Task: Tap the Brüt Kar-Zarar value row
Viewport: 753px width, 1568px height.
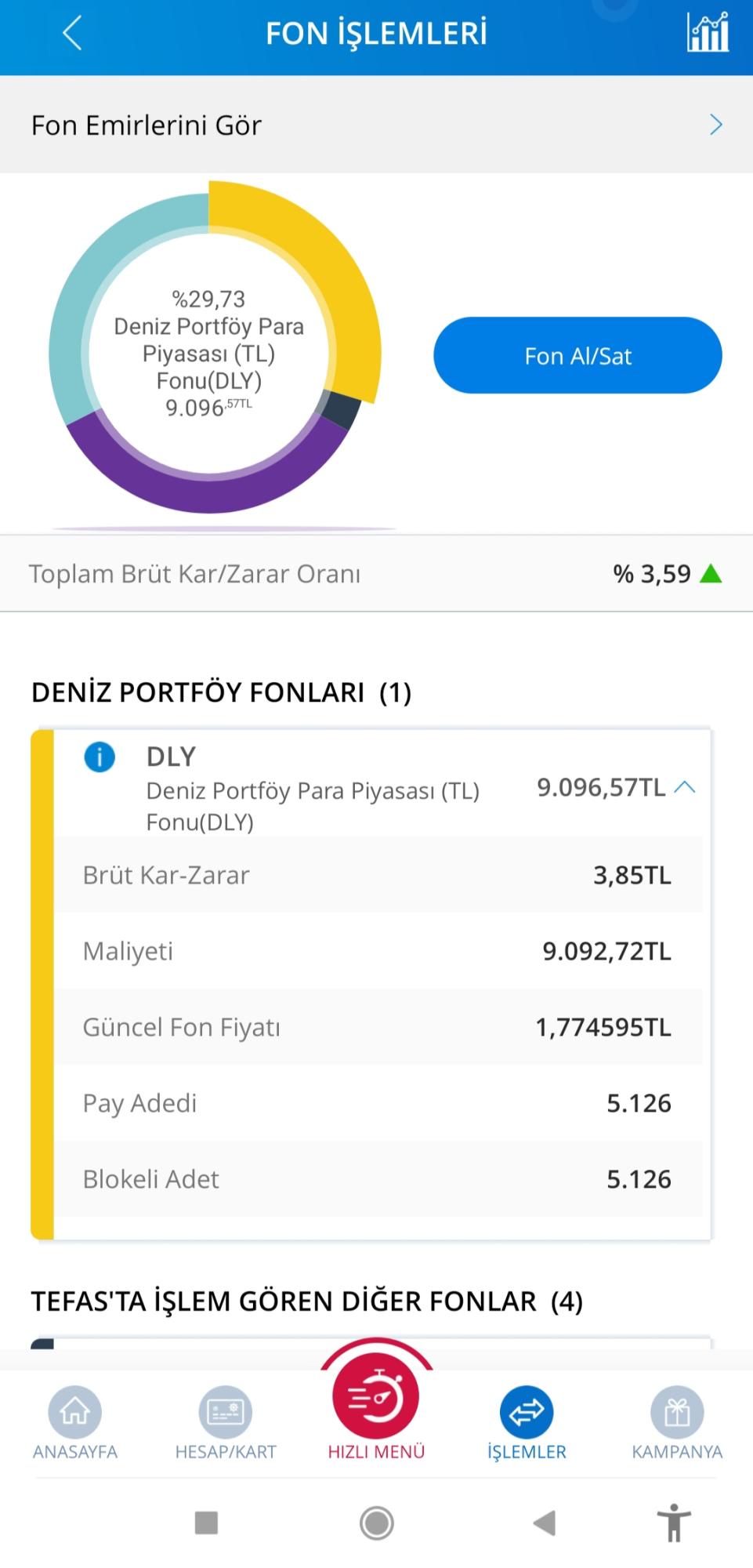Action: [x=376, y=875]
